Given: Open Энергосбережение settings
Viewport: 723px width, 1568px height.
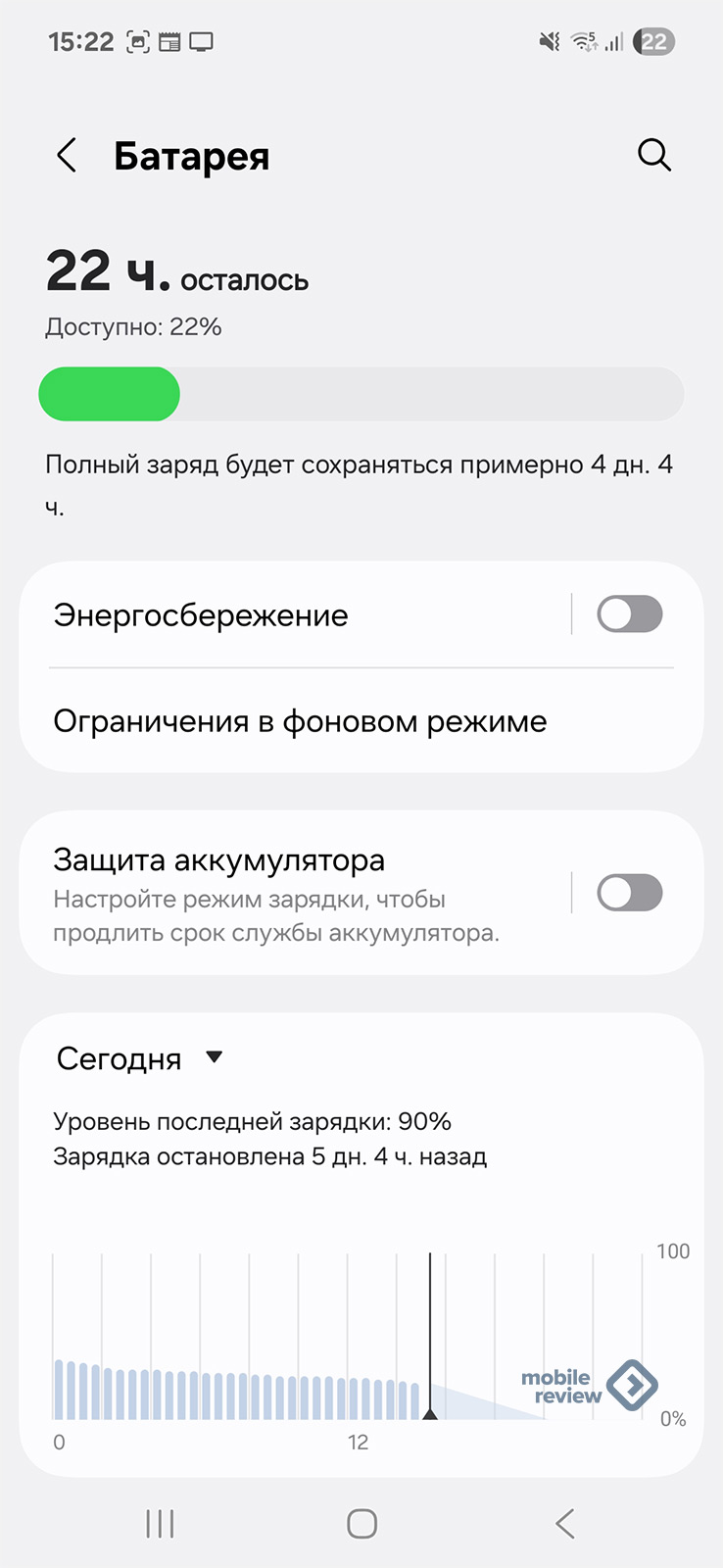Looking at the screenshot, I should pos(294,615).
